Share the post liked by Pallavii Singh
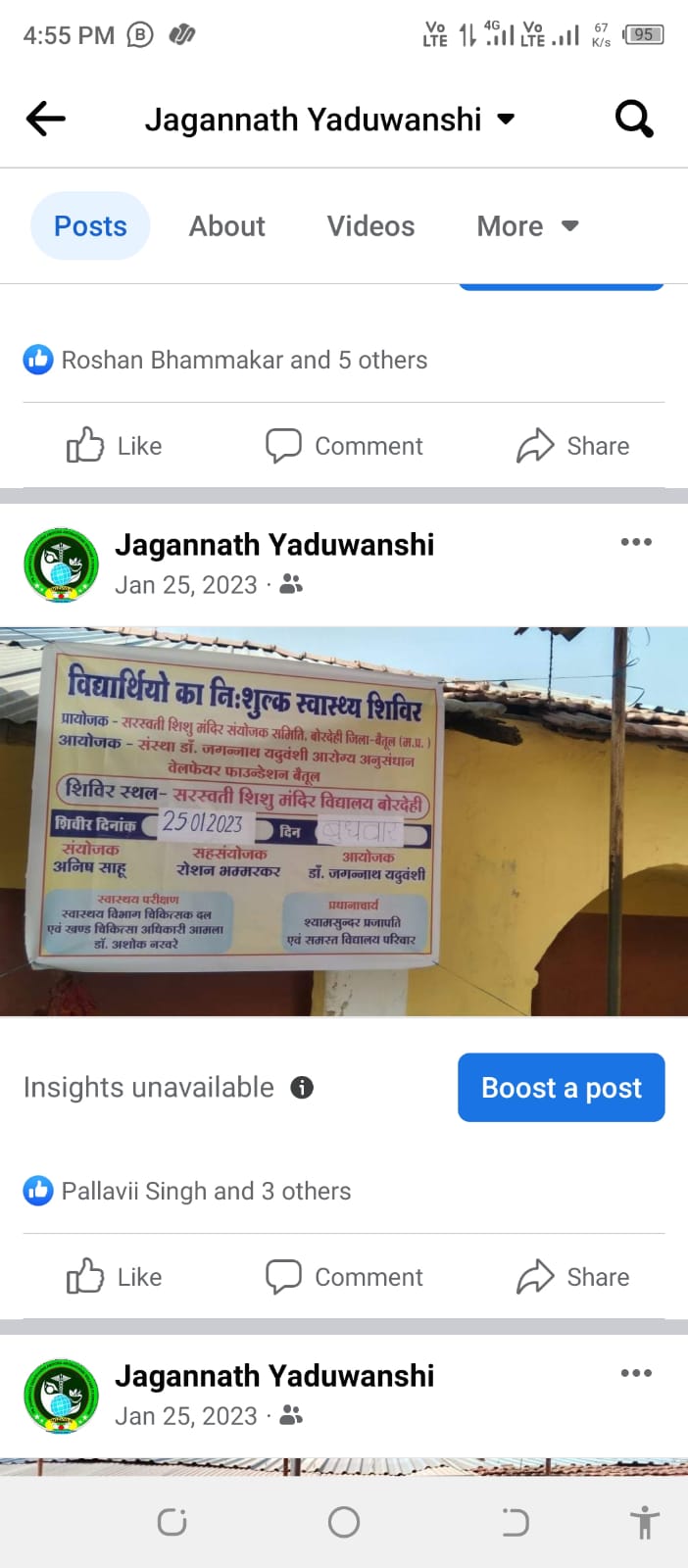 pyautogui.click(x=573, y=1277)
